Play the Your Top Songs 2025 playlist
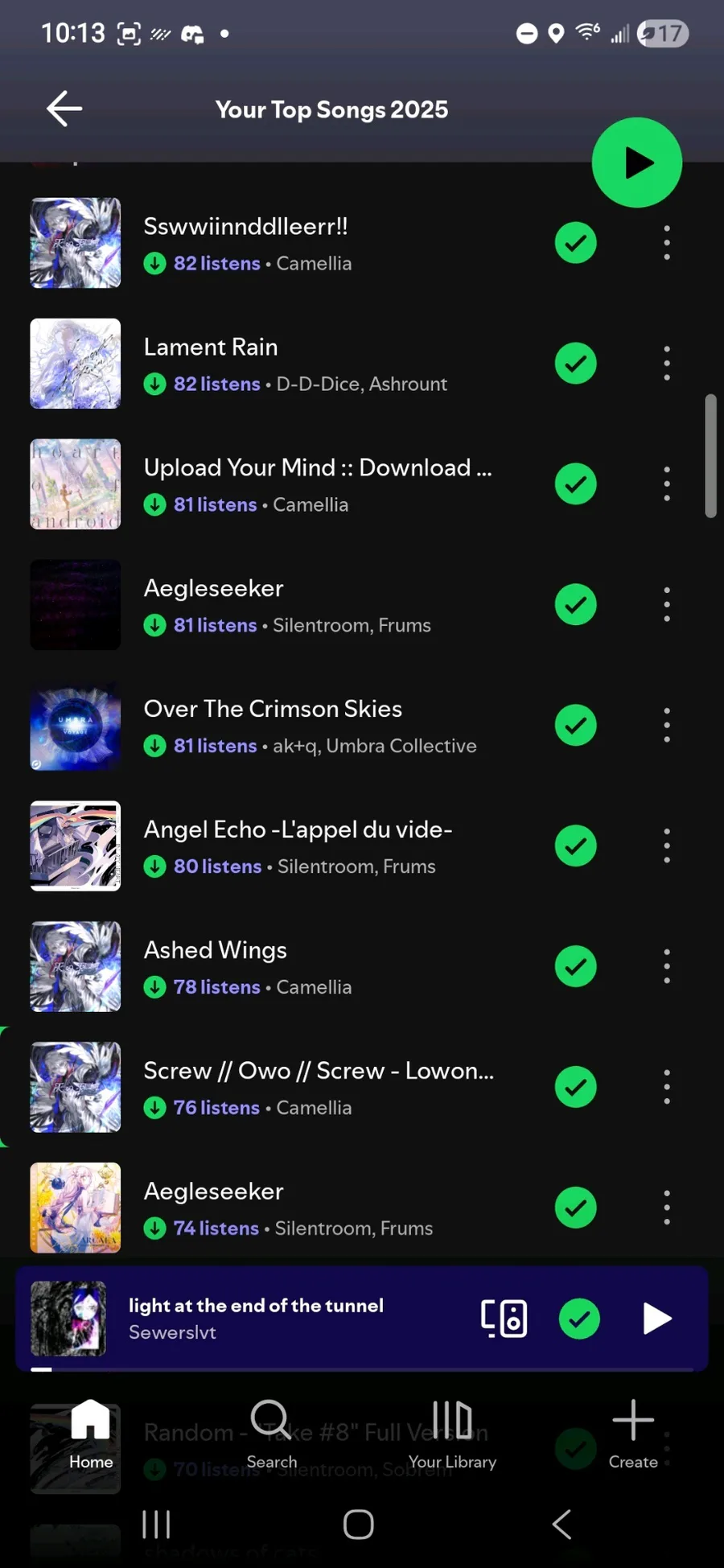This screenshot has width=724, height=1568. [637, 163]
